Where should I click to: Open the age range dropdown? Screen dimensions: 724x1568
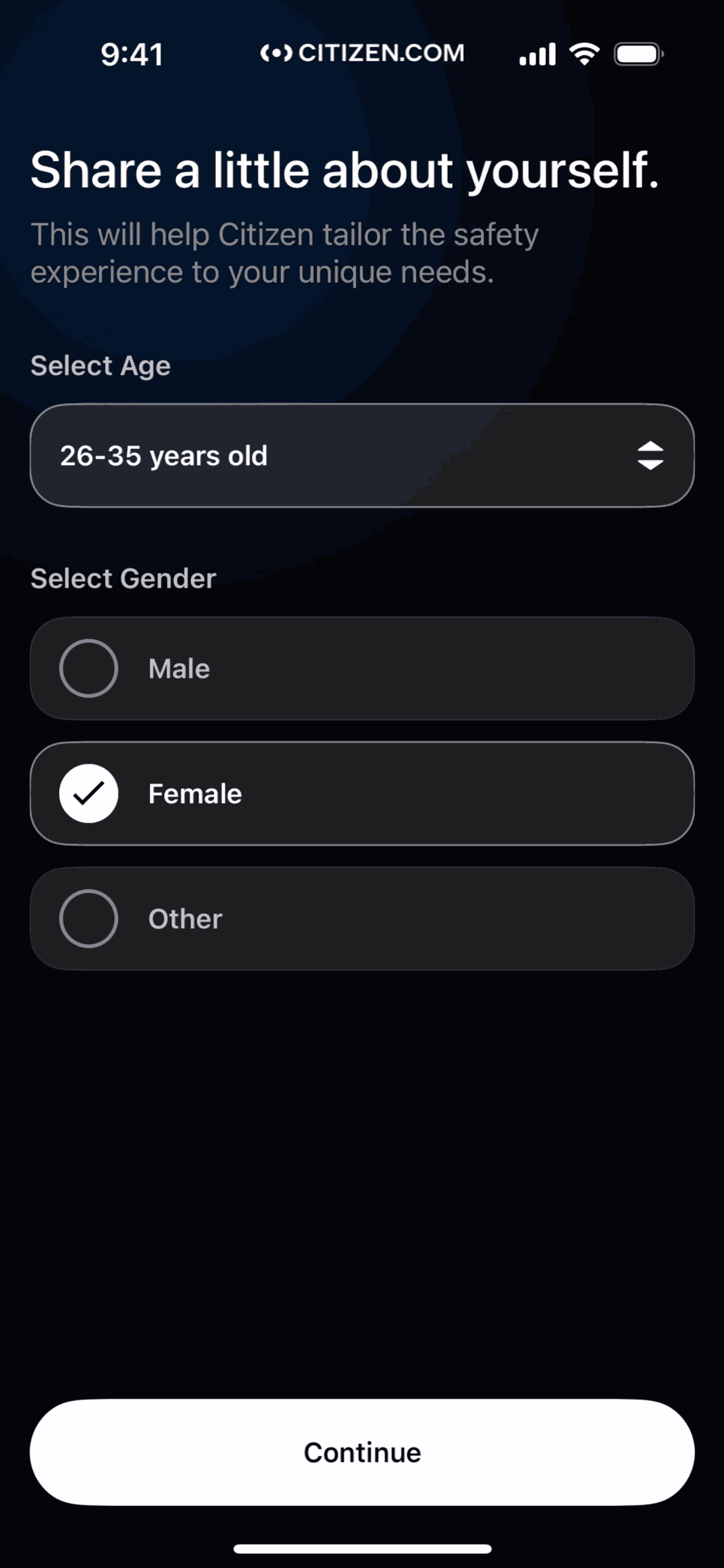362,455
